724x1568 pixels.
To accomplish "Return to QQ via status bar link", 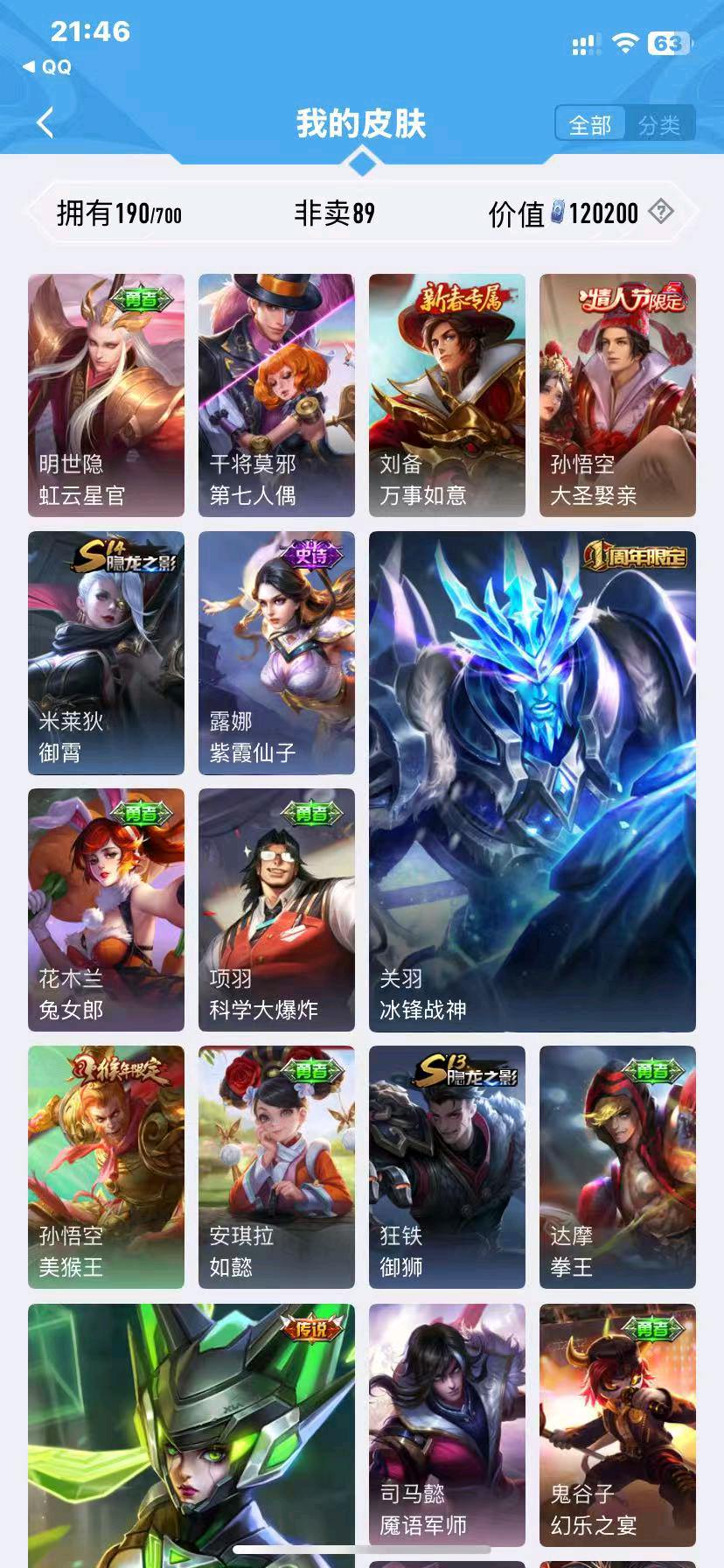I will 47,66.
